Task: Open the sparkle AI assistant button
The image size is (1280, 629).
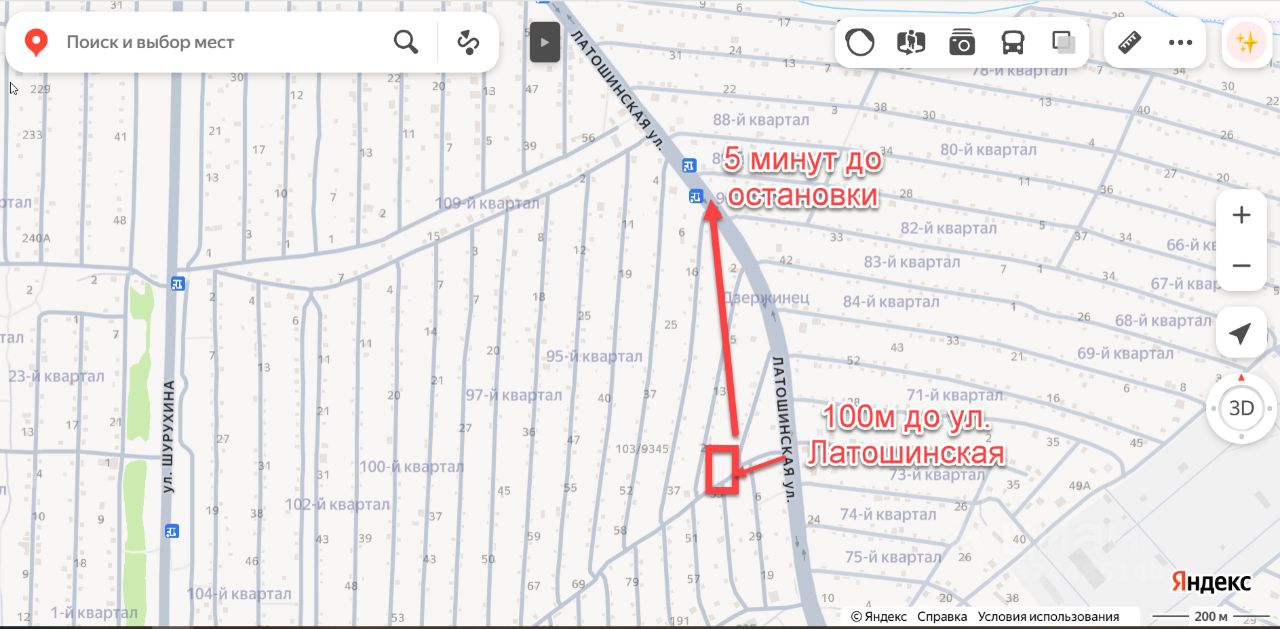Action: (x=1247, y=42)
